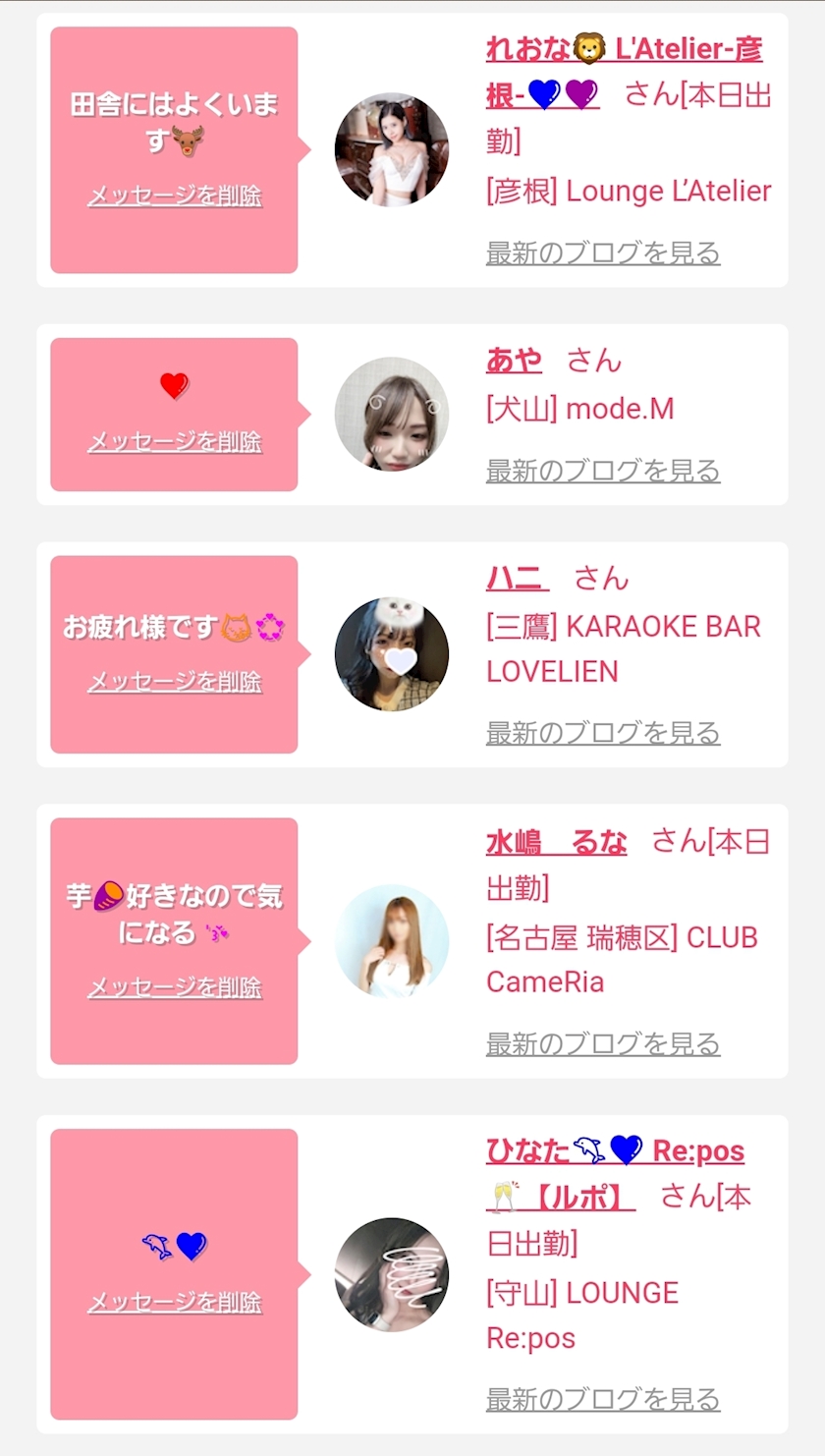Open ハニ's profile name link
Viewport: 825px width, 1456px height.
point(517,578)
